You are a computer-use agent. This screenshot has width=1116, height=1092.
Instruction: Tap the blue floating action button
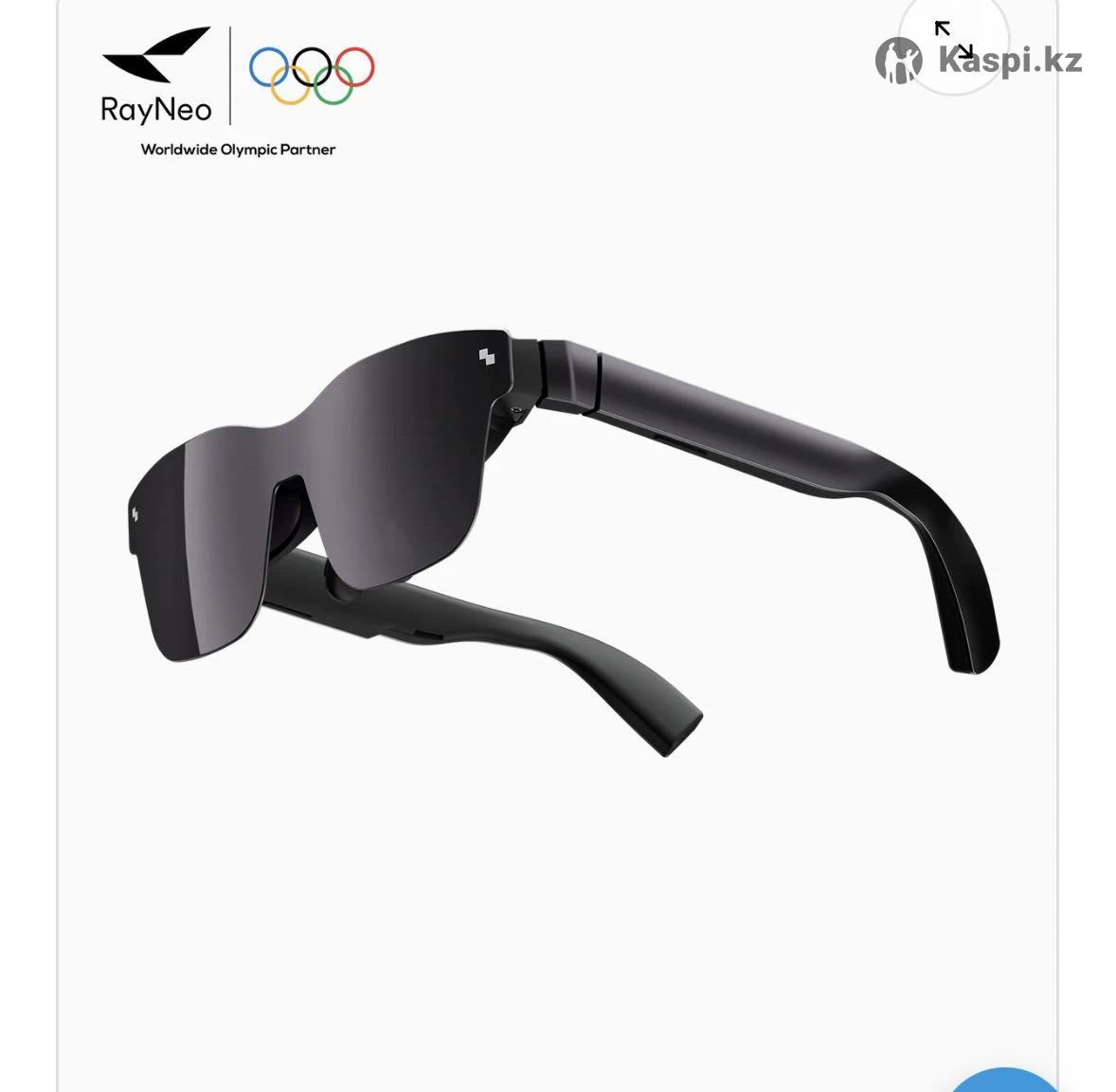click(1004, 1080)
